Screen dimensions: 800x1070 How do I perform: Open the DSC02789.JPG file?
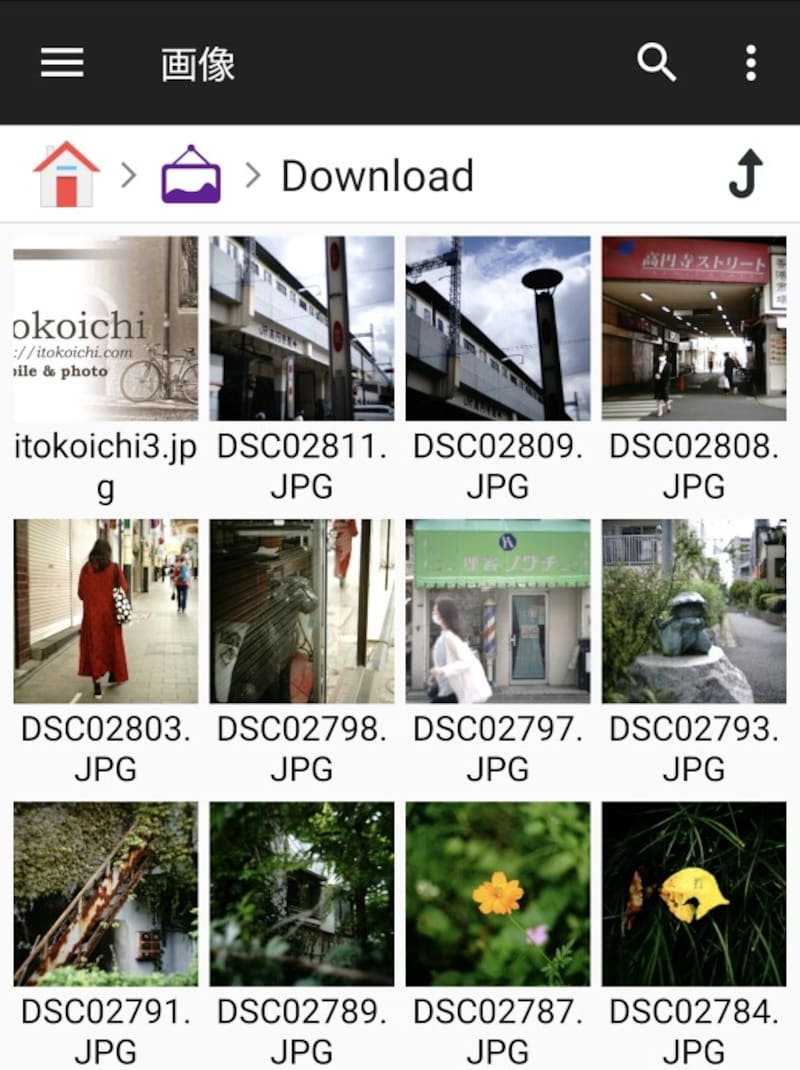tap(302, 894)
